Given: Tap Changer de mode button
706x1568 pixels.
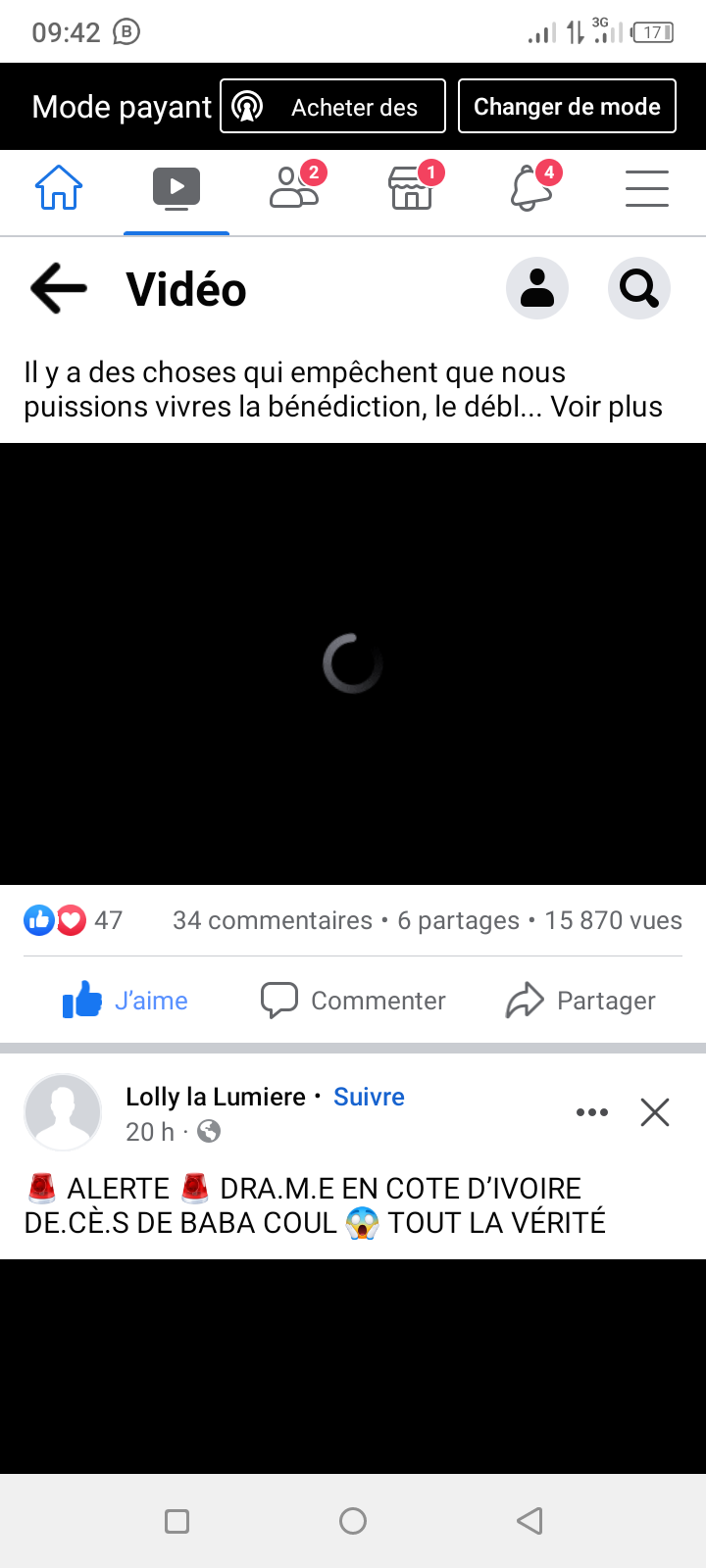Looking at the screenshot, I should point(567,106).
